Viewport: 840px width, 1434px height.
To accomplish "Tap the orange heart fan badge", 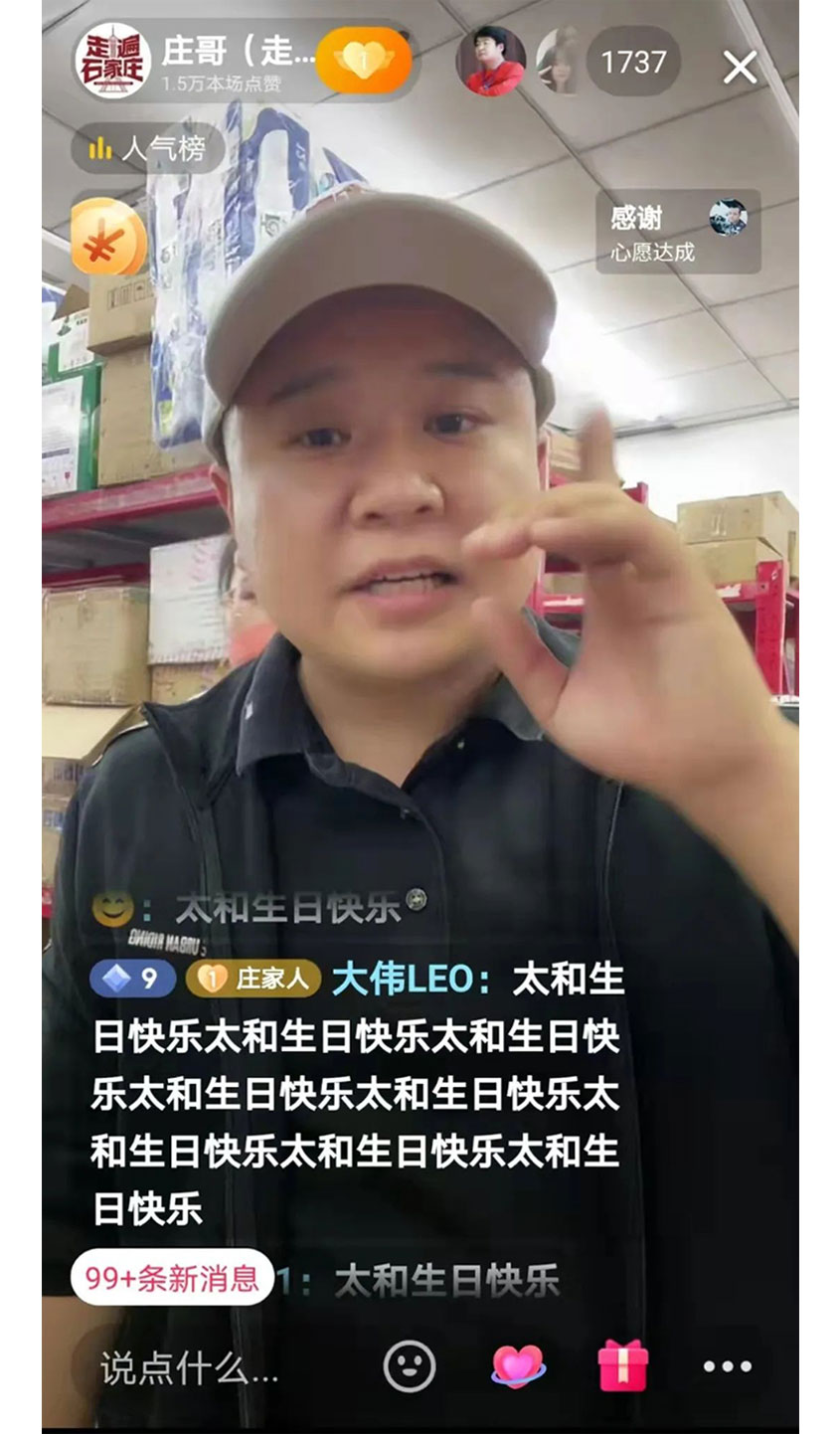I will (x=363, y=62).
